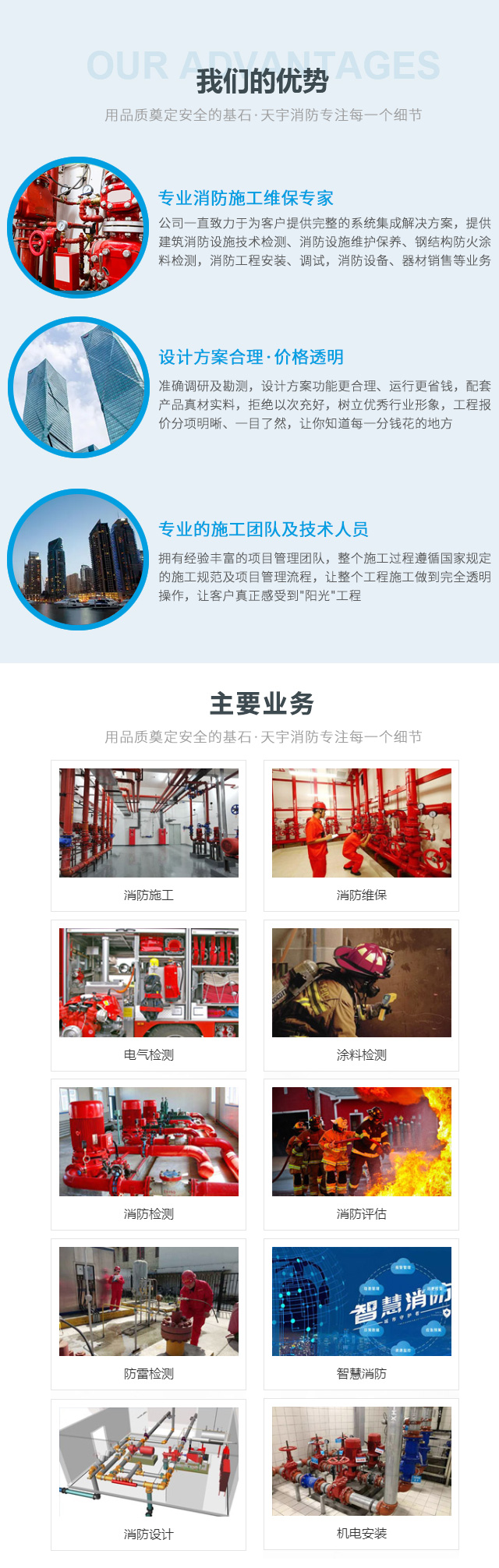The width and height of the screenshot is (499, 1568).
Task: Select the 消防检测 card
Action: click(148, 1153)
